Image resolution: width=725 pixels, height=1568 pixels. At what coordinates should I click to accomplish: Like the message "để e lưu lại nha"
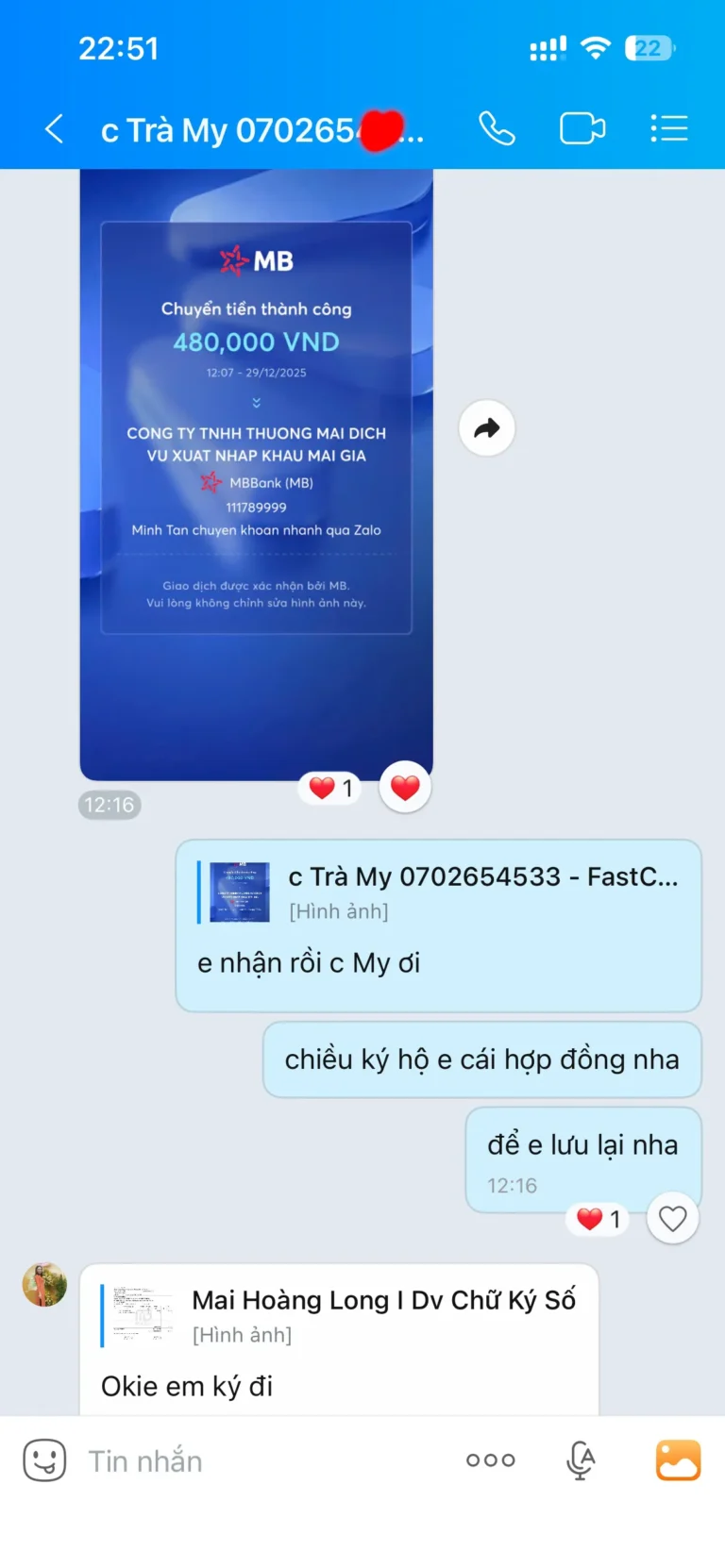(672, 1219)
